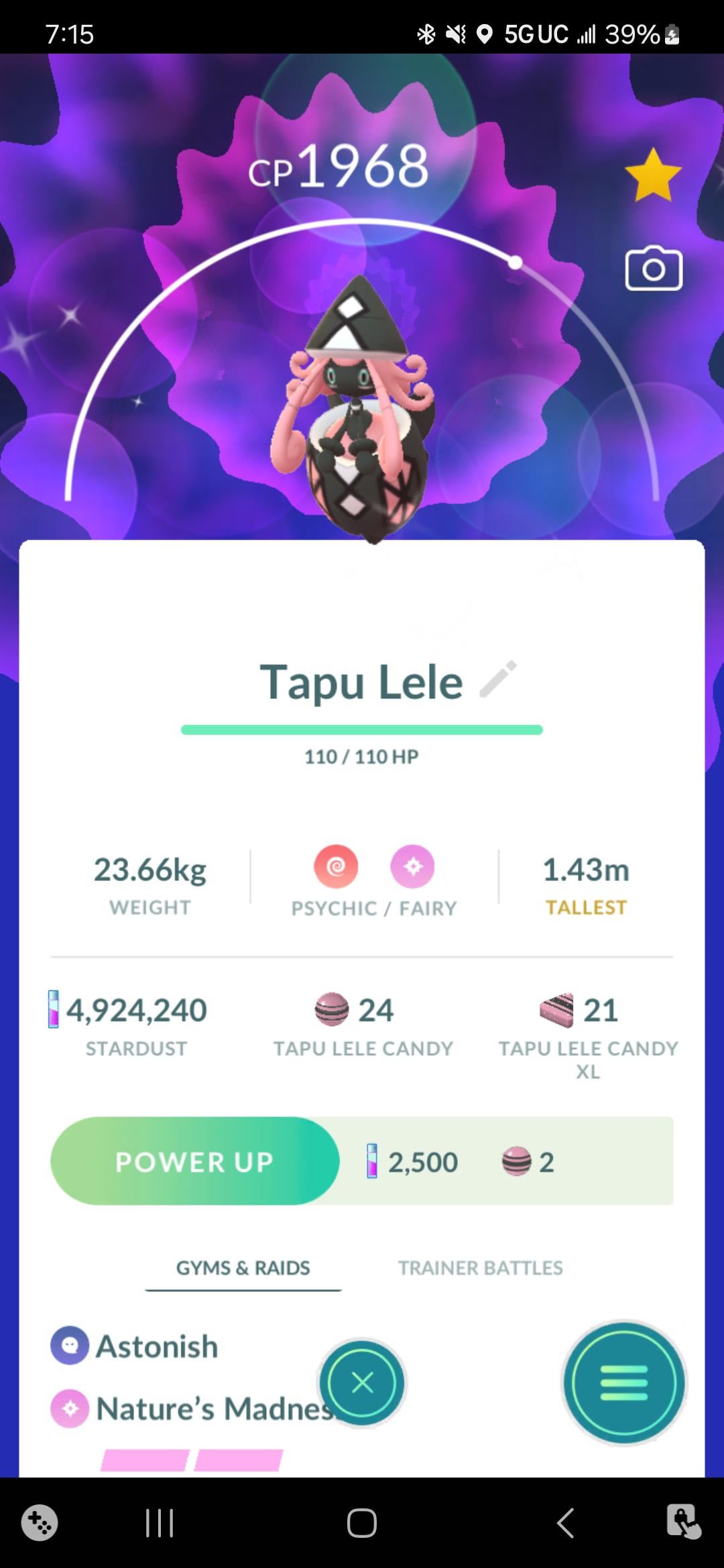The image size is (724, 1568).
Task: Open the green hamburger menu button
Action: [x=623, y=1382]
